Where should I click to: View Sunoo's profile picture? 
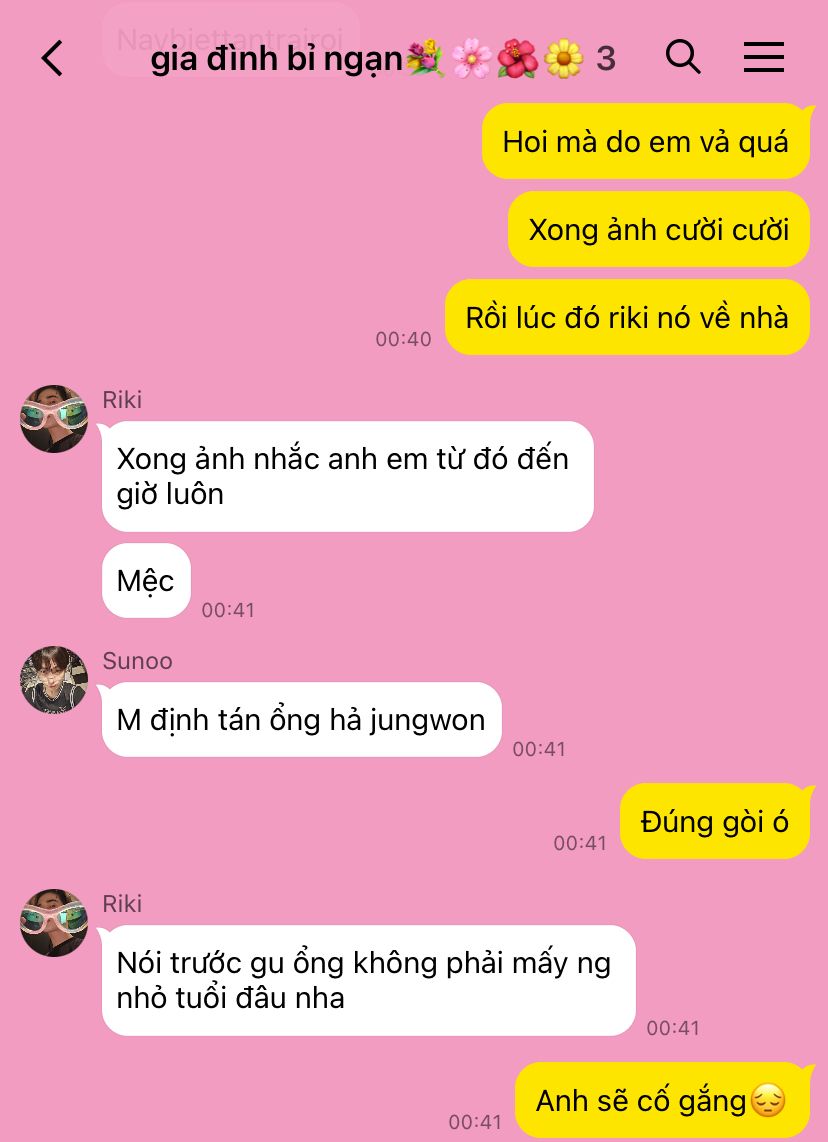[x=54, y=679]
